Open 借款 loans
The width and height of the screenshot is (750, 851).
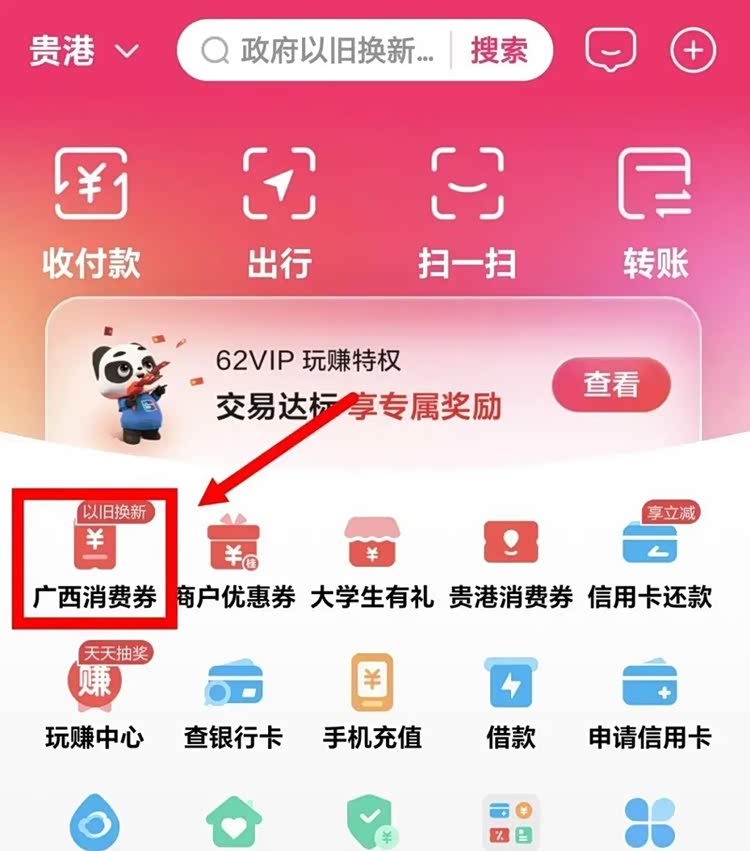[x=510, y=700]
